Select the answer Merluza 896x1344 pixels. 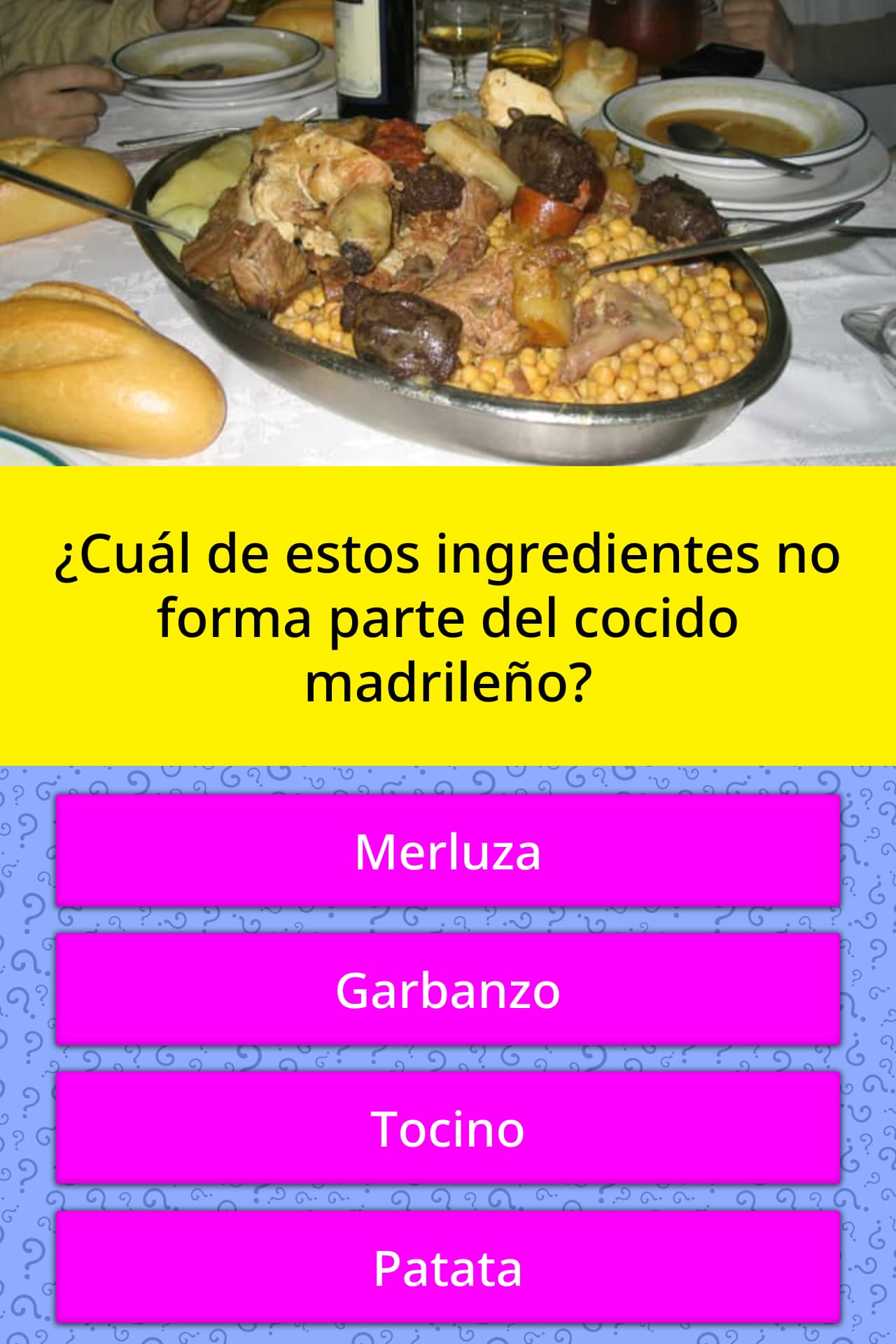448,850
